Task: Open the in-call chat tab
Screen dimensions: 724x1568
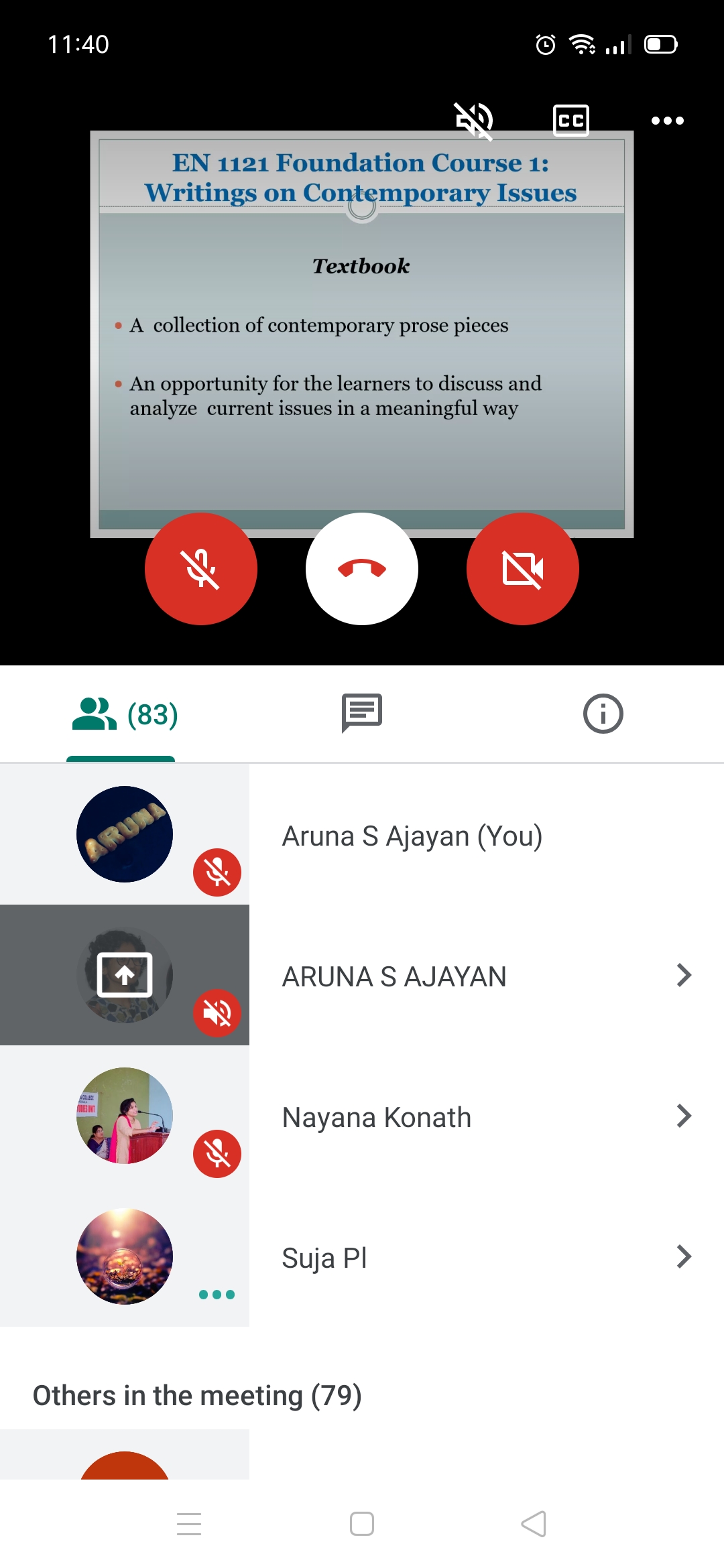Action: click(362, 713)
